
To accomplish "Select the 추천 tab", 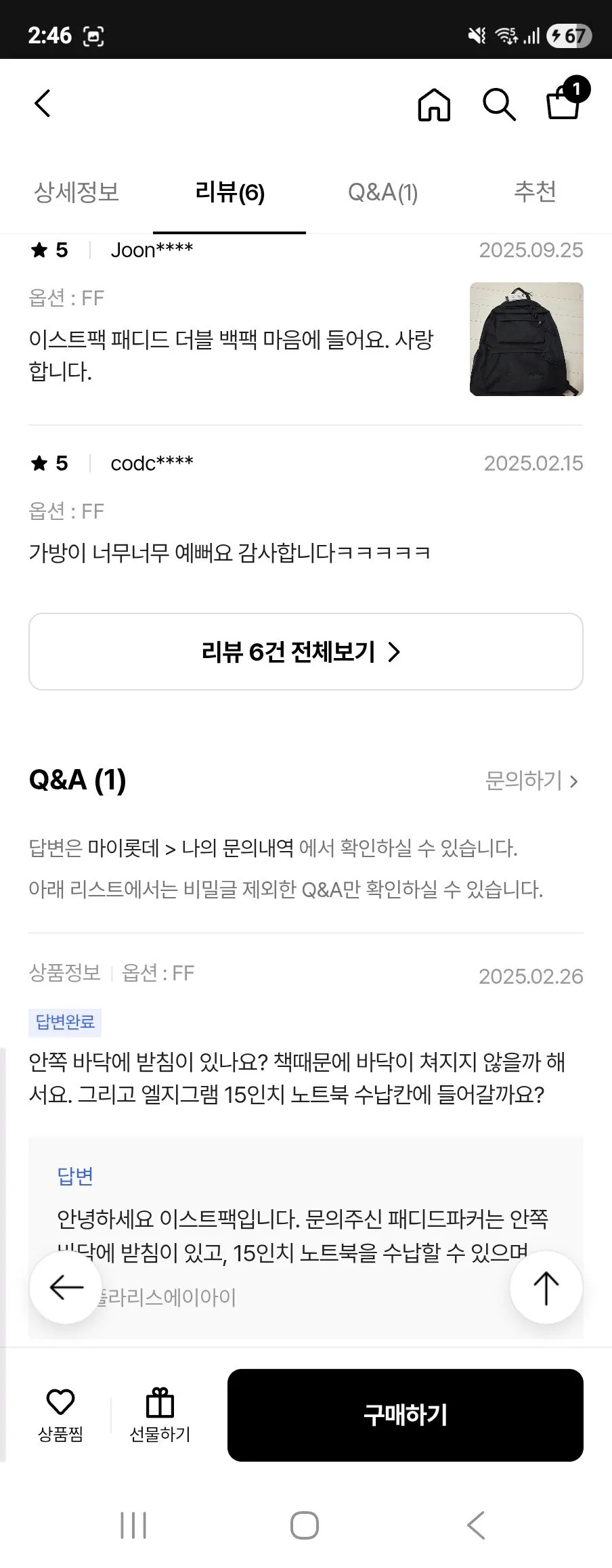I will [x=534, y=192].
